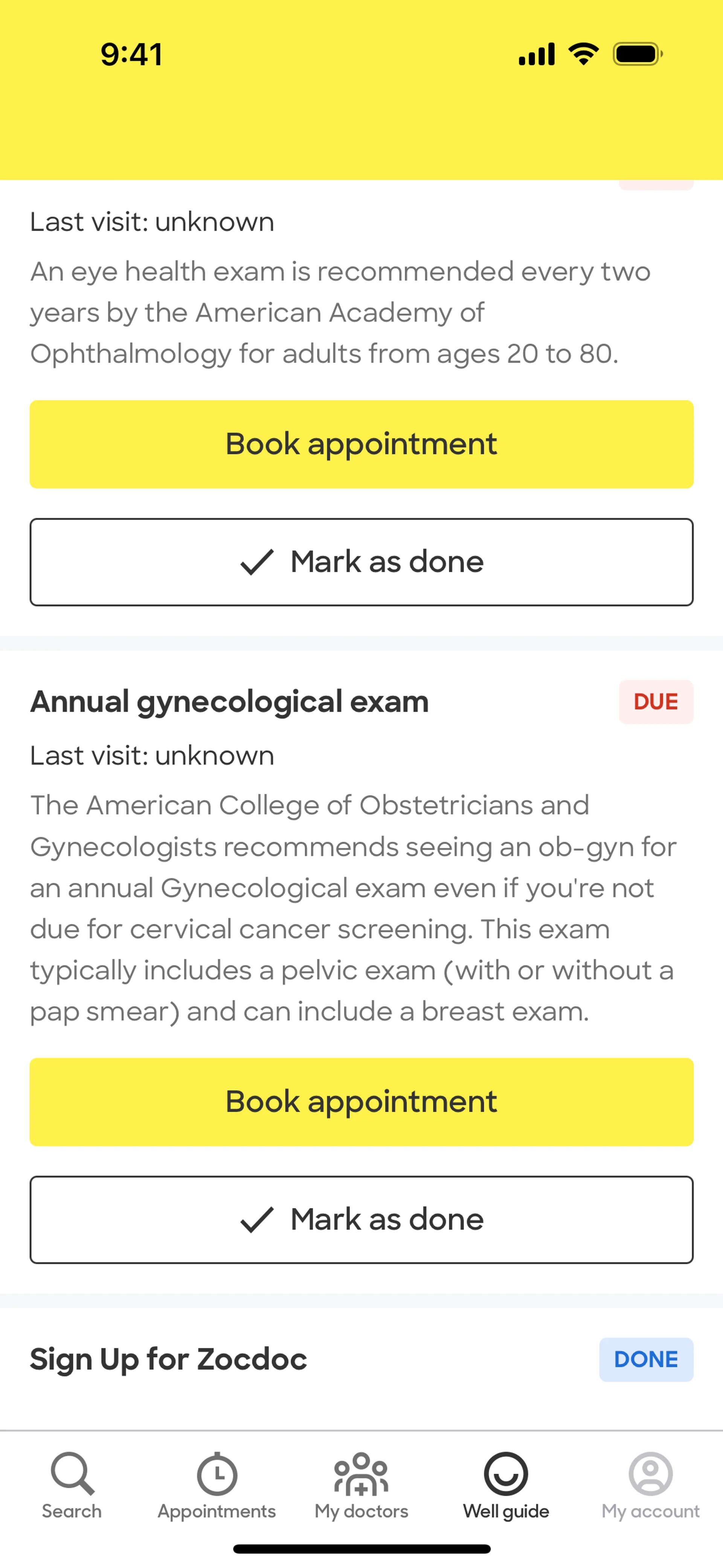Mark the eye health exam as done
The width and height of the screenshot is (723, 1568).
pos(361,561)
